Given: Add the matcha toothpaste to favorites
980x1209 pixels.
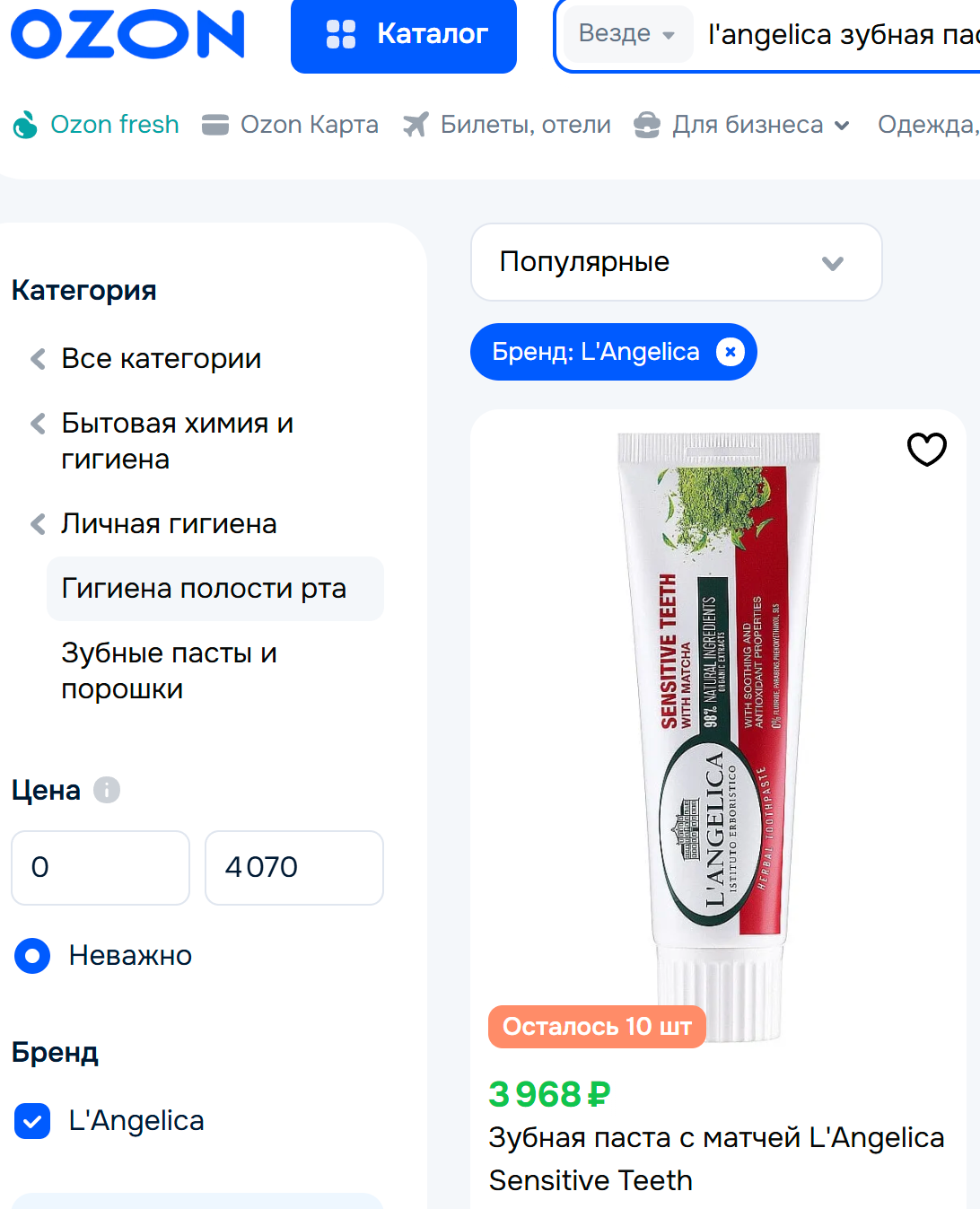Looking at the screenshot, I should 926,449.
